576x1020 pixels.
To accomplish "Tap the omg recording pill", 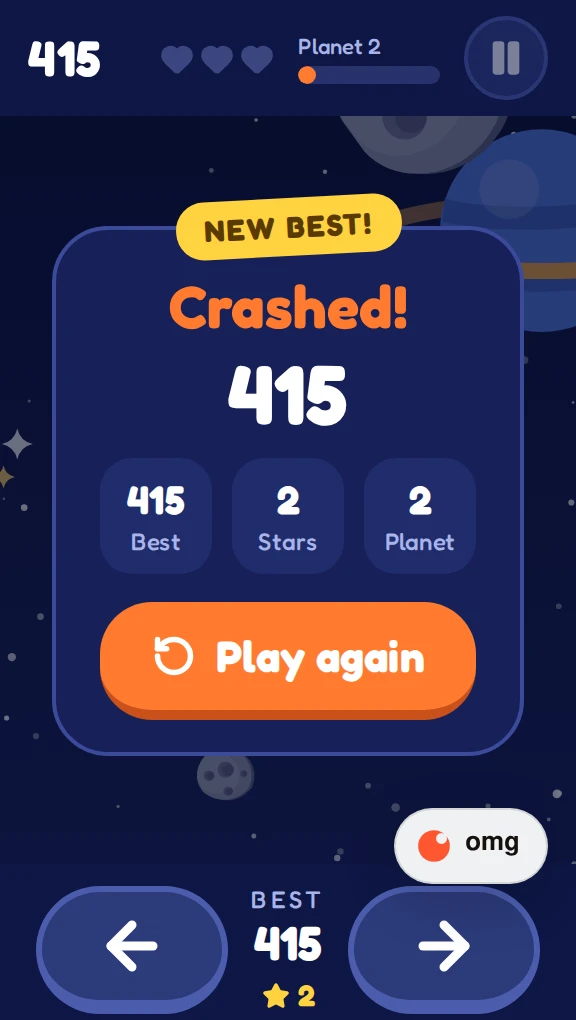I will coord(471,845).
